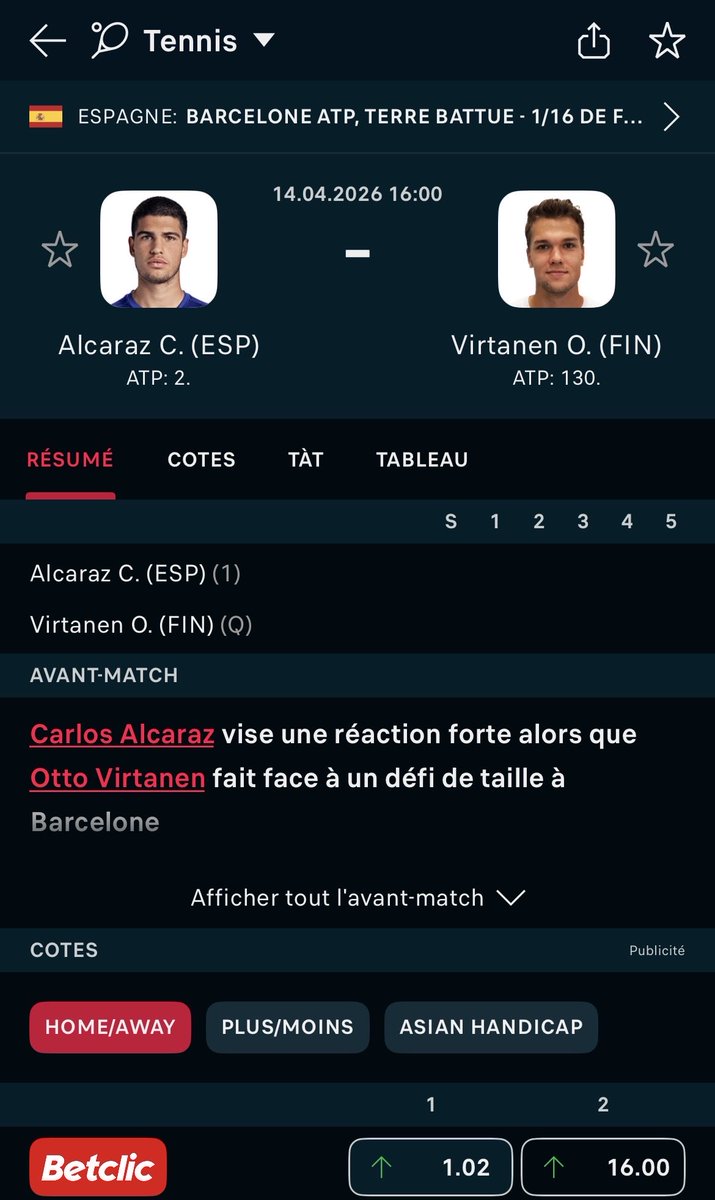This screenshot has width=715, height=1200.
Task: Tap the Betclic 1.02 odds button
Action: (x=430, y=1168)
